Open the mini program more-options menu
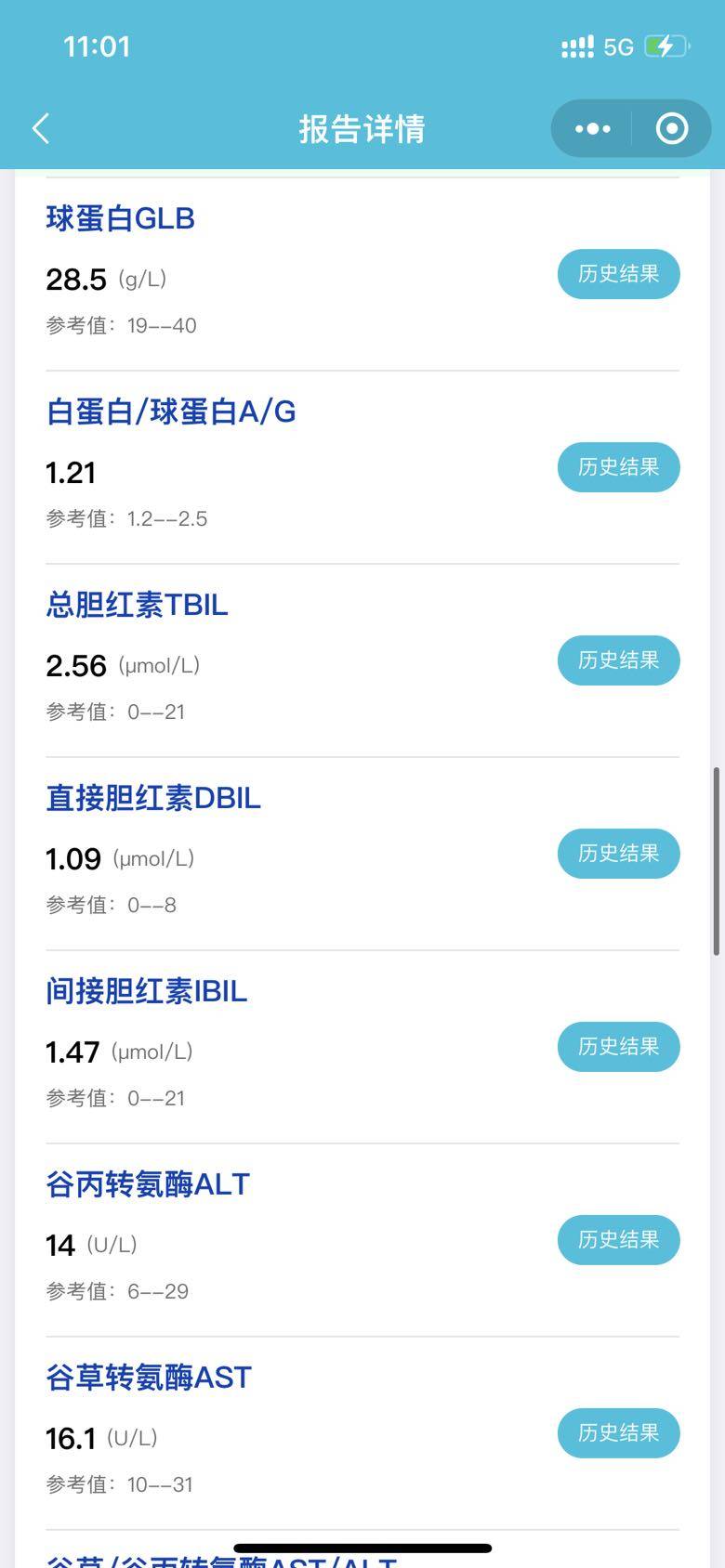The height and width of the screenshot is (1568, 725). click(x=593, y=128)
